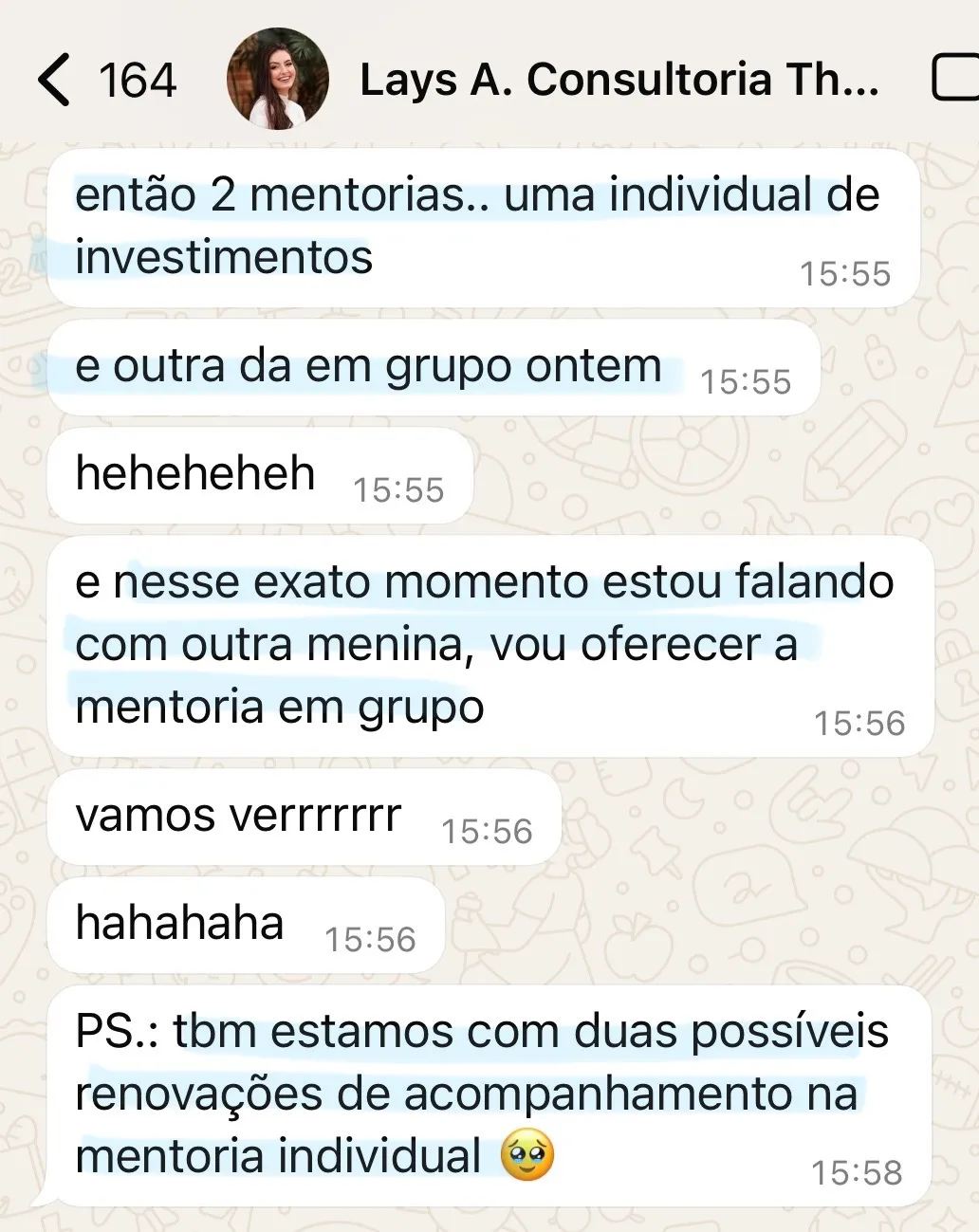
Task: View contact info for Lays A. Consultoria
Action: [619, 80]
